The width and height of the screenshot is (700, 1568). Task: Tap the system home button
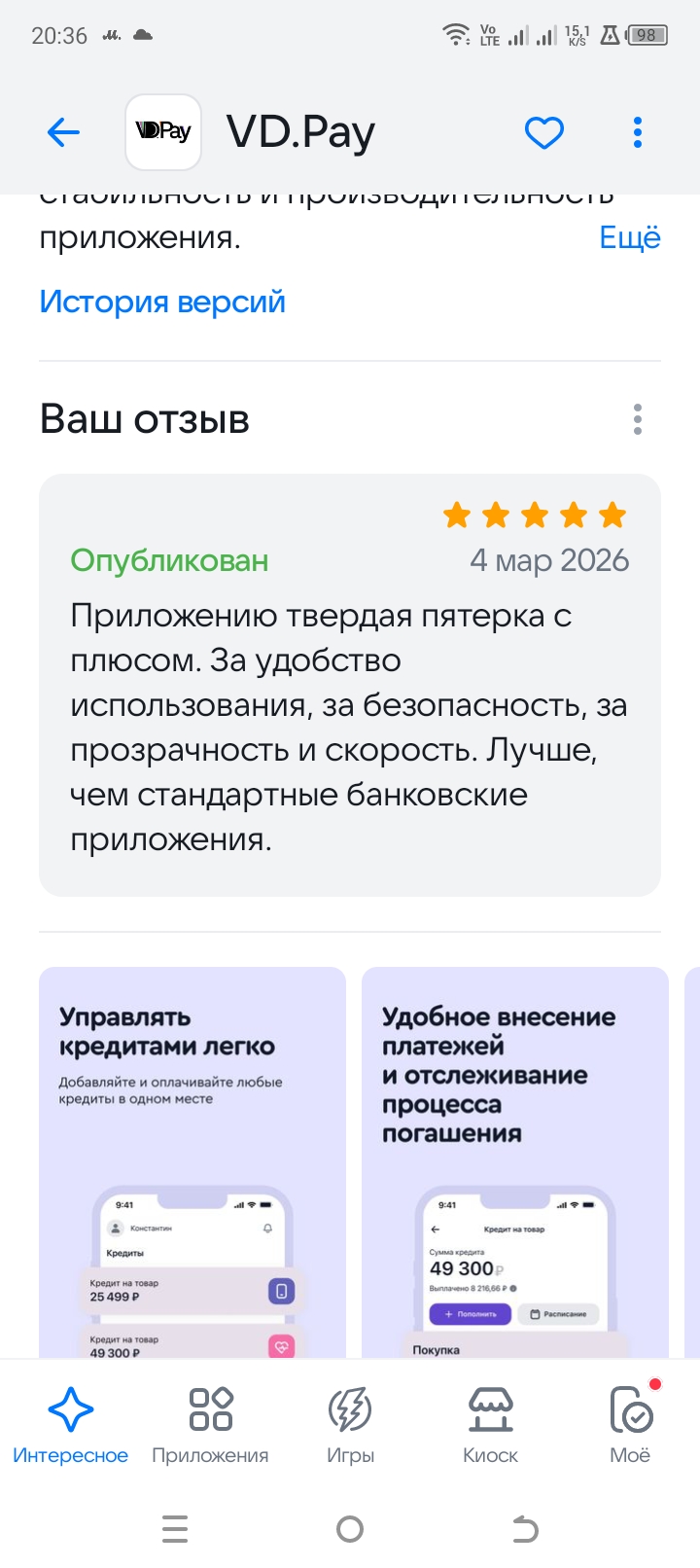pyautogui.click(x=350, y=1529)
